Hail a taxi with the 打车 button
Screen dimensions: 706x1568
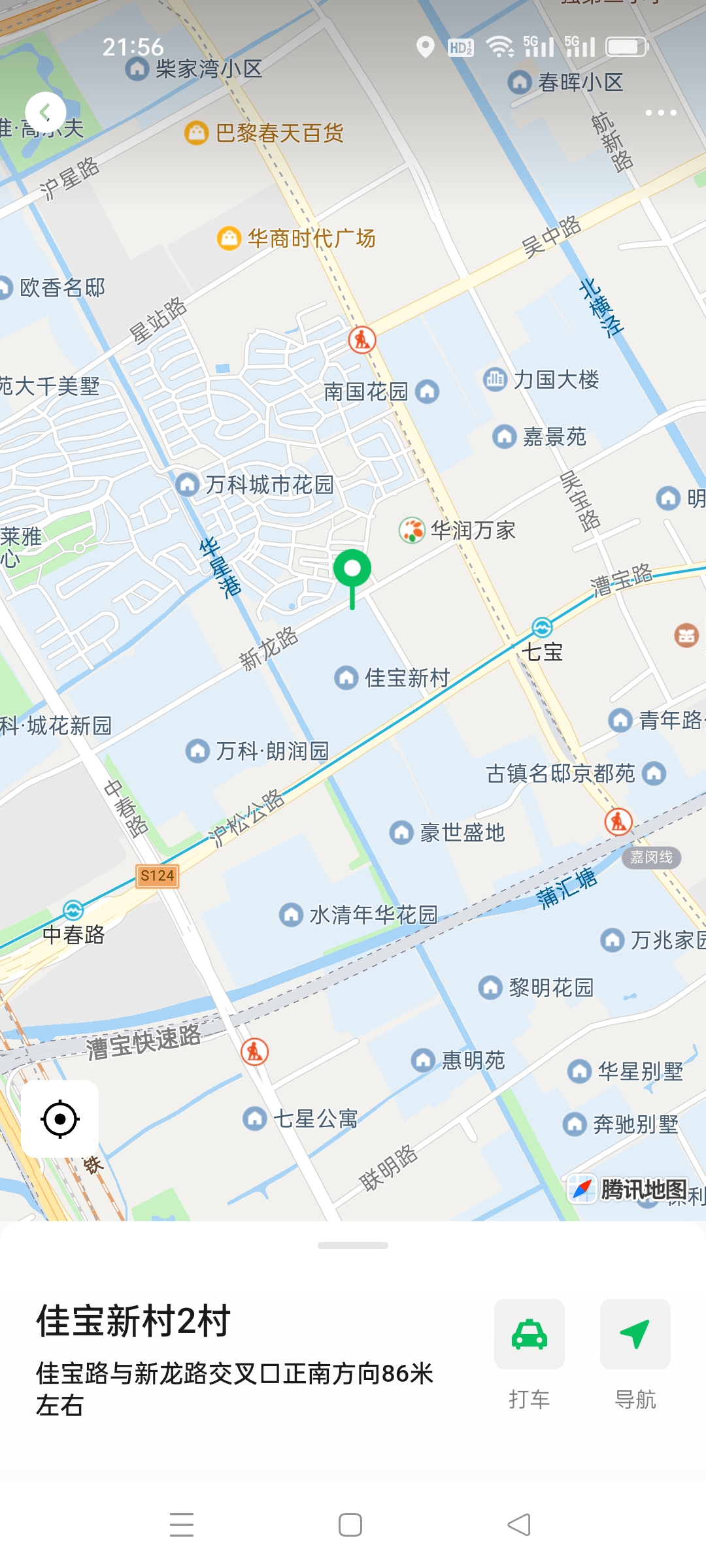click(529, 1334)
